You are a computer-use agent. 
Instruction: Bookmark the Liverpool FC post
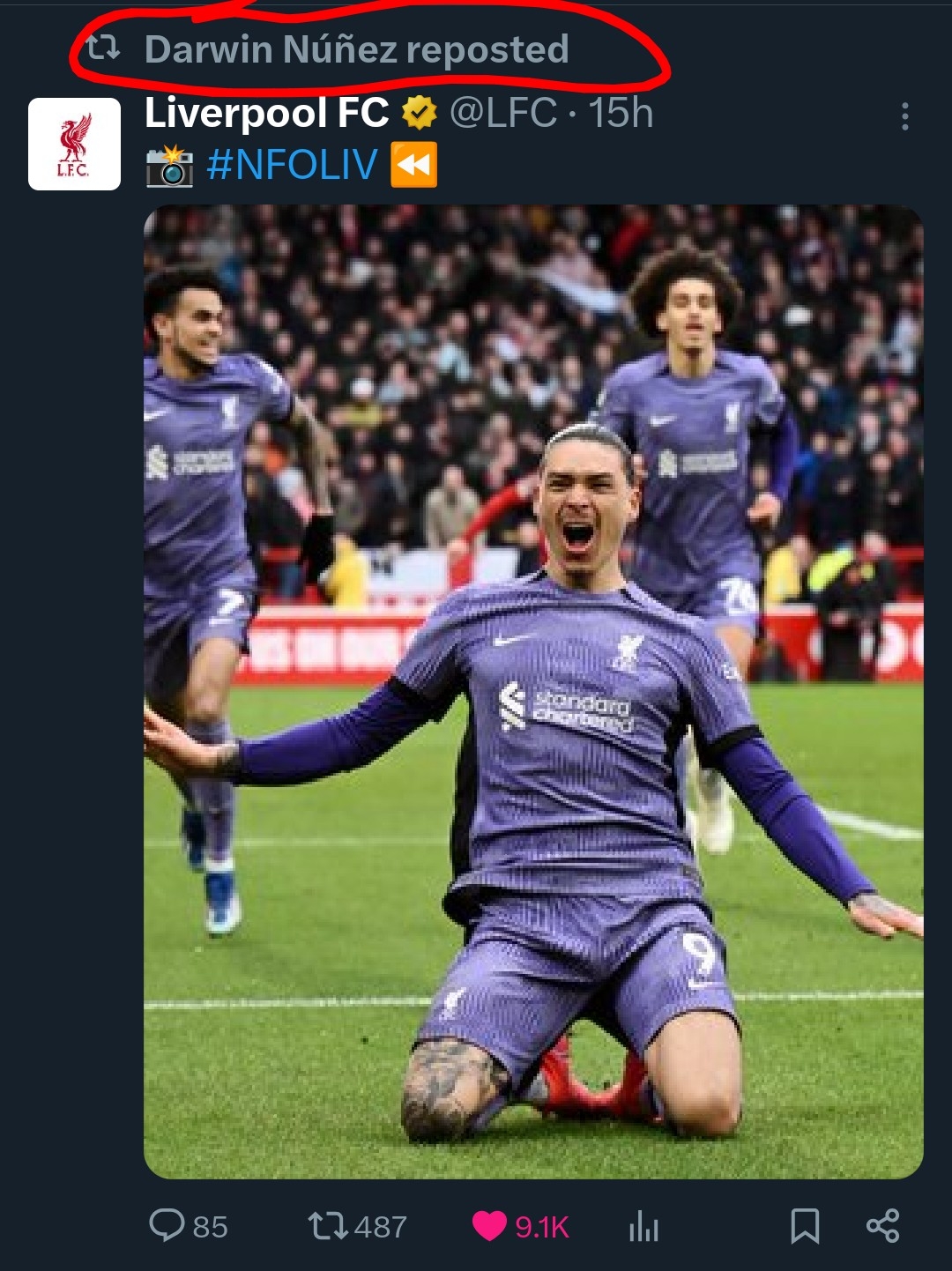[804, 1225]
